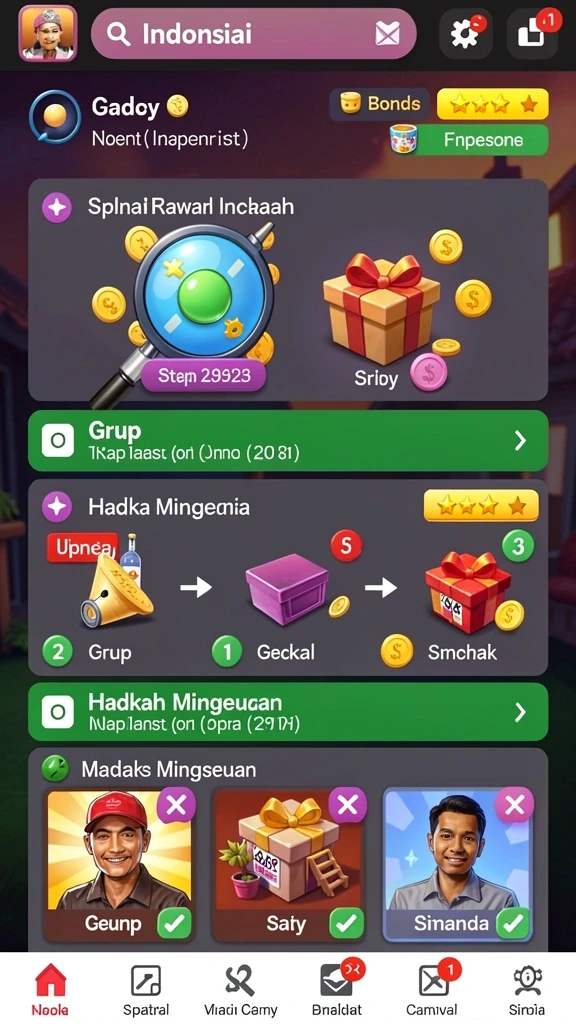Image resolution: width=576 pixels, height=1024 pixels.
Task: Toggle the checkmark on the Sinanda card
Action: click(513, 923)
